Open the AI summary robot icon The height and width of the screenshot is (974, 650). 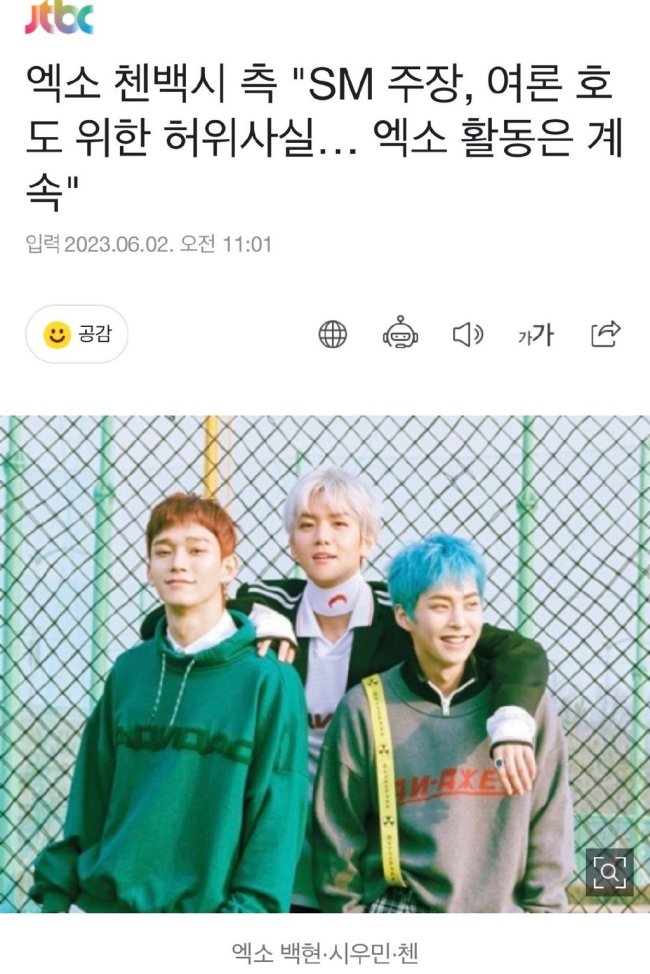point(400,334)
